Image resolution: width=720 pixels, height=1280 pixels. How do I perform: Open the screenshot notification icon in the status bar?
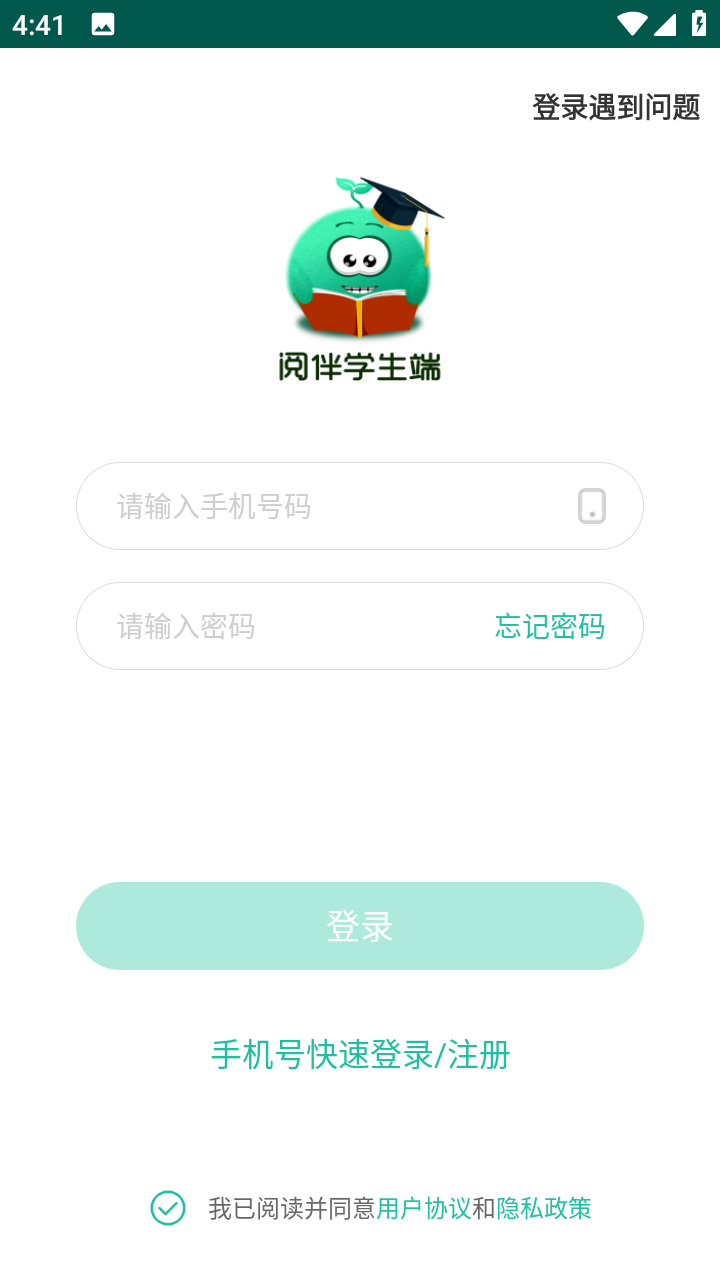[x=103, y=22]
